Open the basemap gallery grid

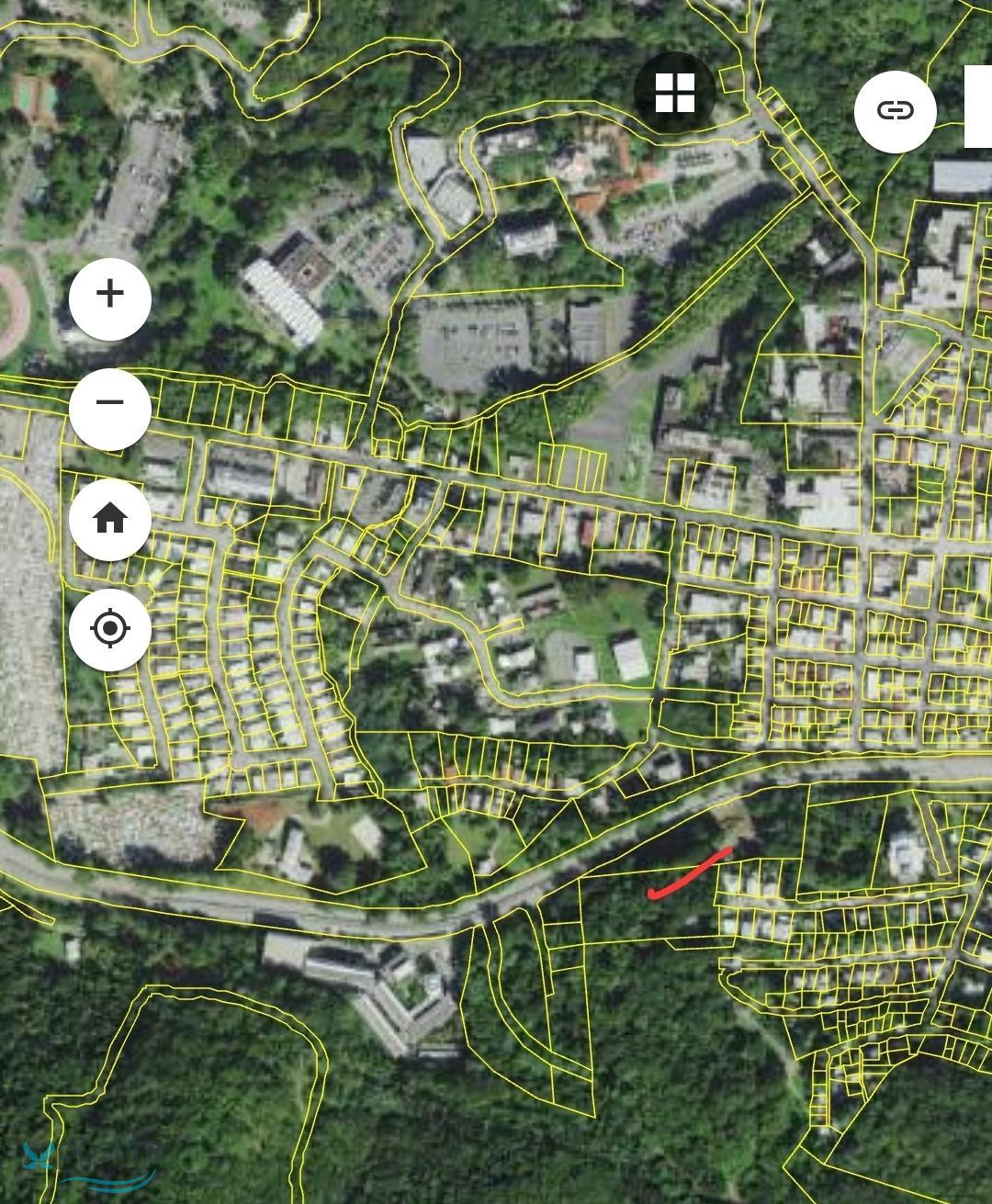pos(674,94)
